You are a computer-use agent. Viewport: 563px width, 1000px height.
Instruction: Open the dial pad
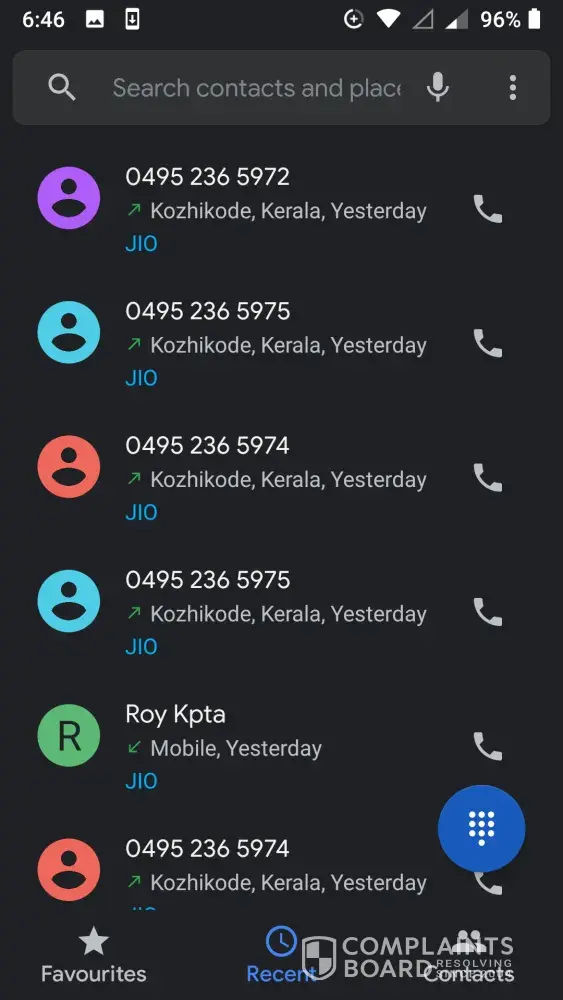click(x=481, y=828)
